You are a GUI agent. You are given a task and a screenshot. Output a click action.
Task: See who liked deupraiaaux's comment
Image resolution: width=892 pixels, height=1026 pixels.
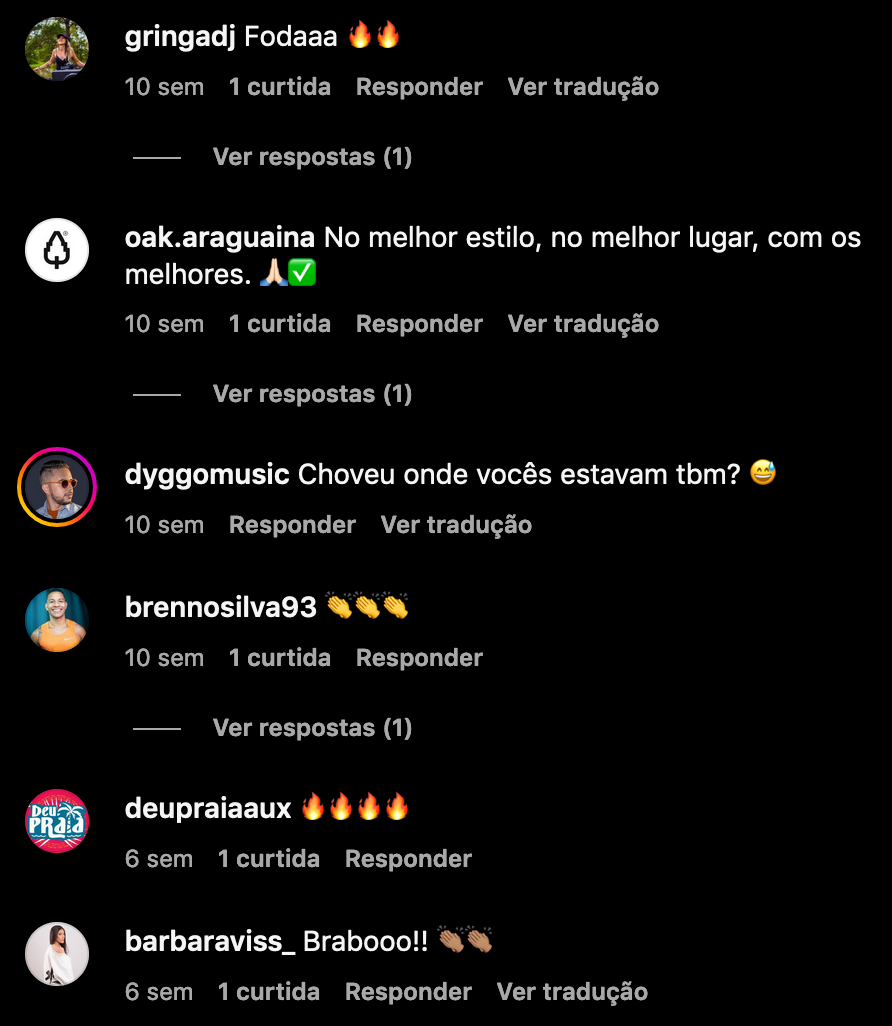[x=269, y=859]
